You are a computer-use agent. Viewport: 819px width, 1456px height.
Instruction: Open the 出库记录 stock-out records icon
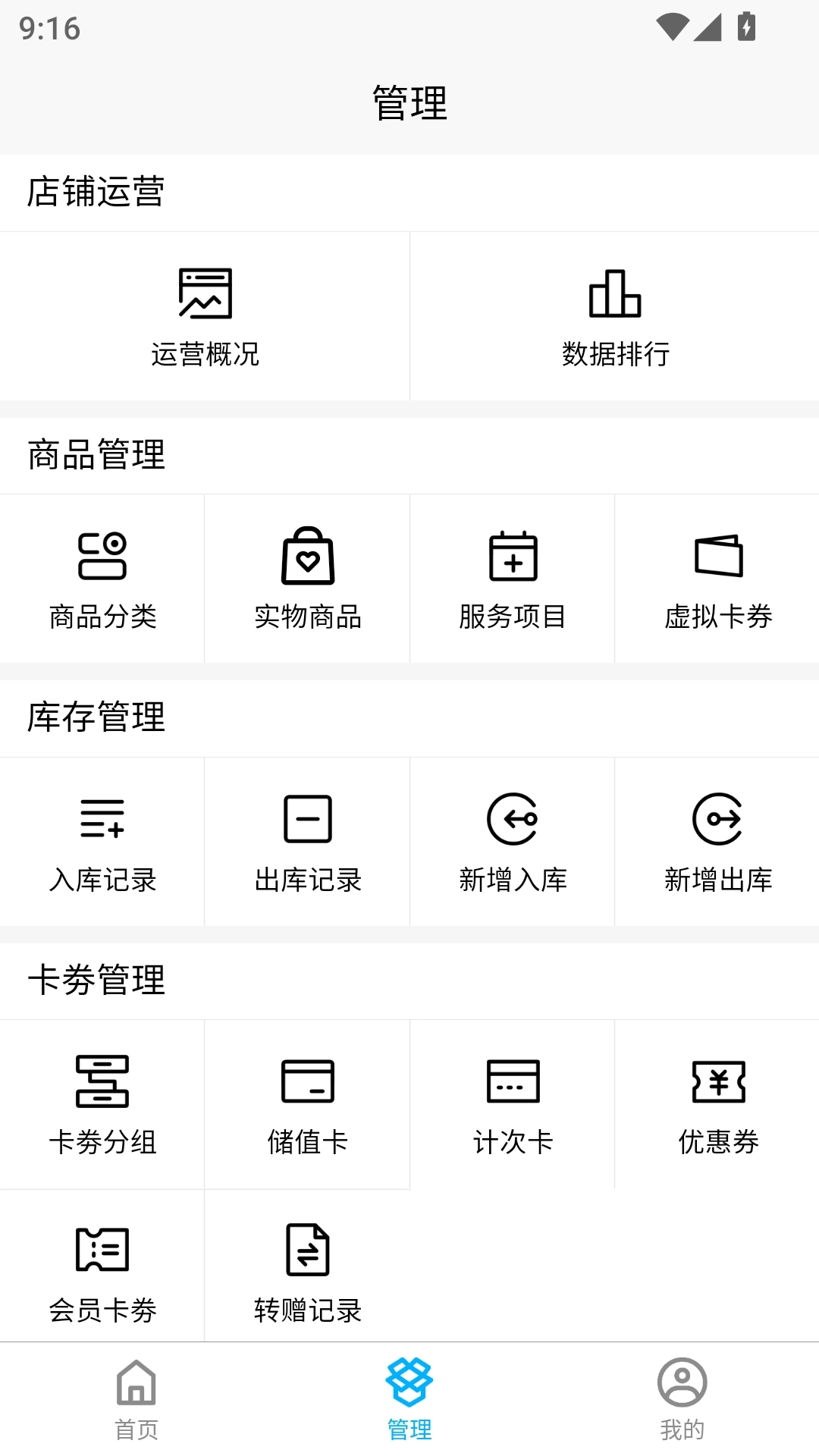(307, 819)
